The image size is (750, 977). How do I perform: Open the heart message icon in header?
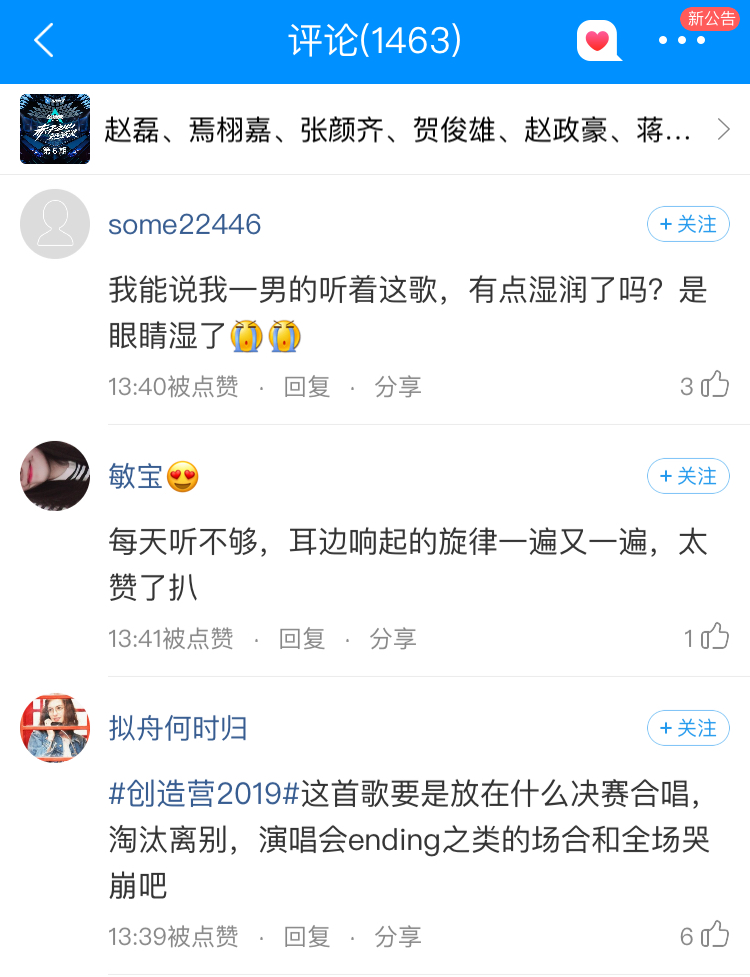598,41
